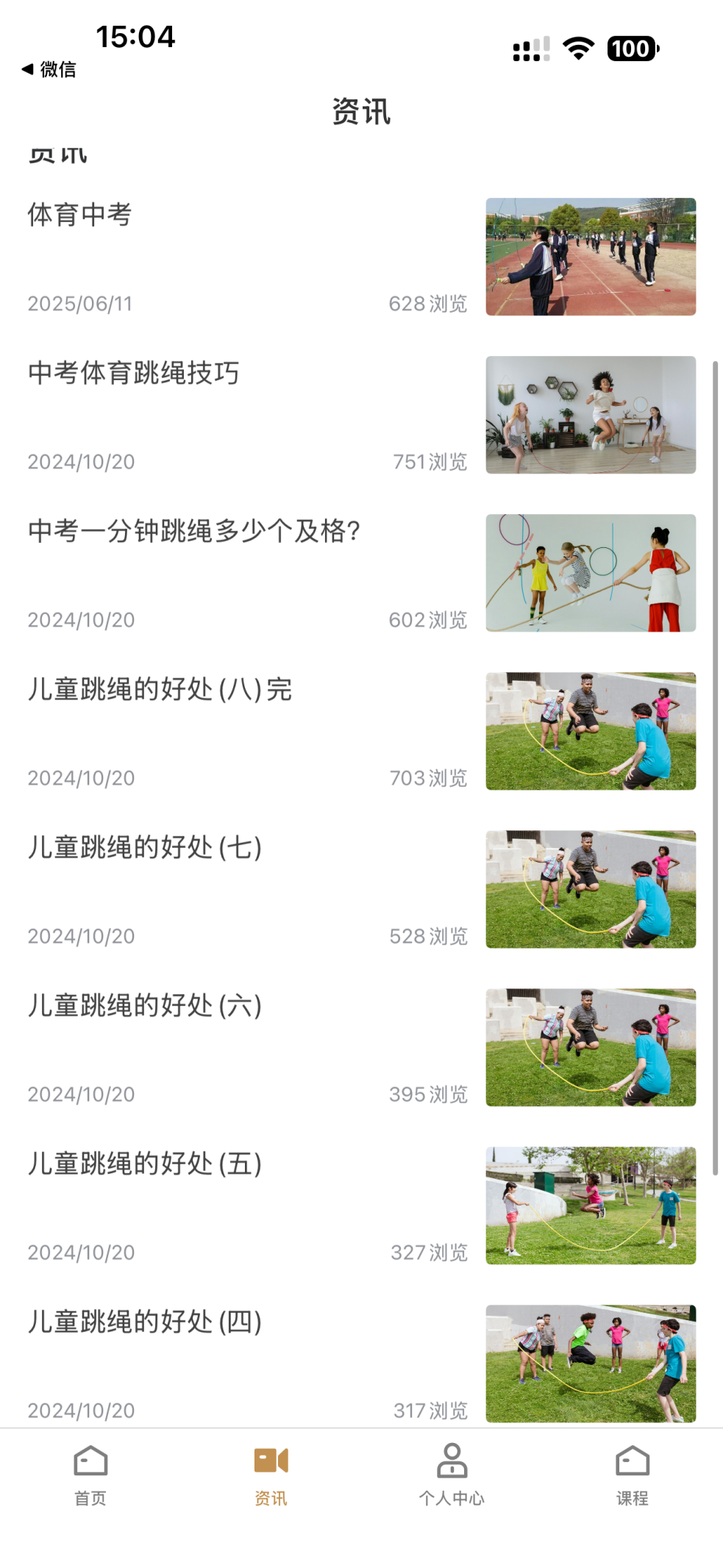
Task: Open 儿童跳绳的好处 (八) 完
Action: pyautogui.click(x=160, y=689)
